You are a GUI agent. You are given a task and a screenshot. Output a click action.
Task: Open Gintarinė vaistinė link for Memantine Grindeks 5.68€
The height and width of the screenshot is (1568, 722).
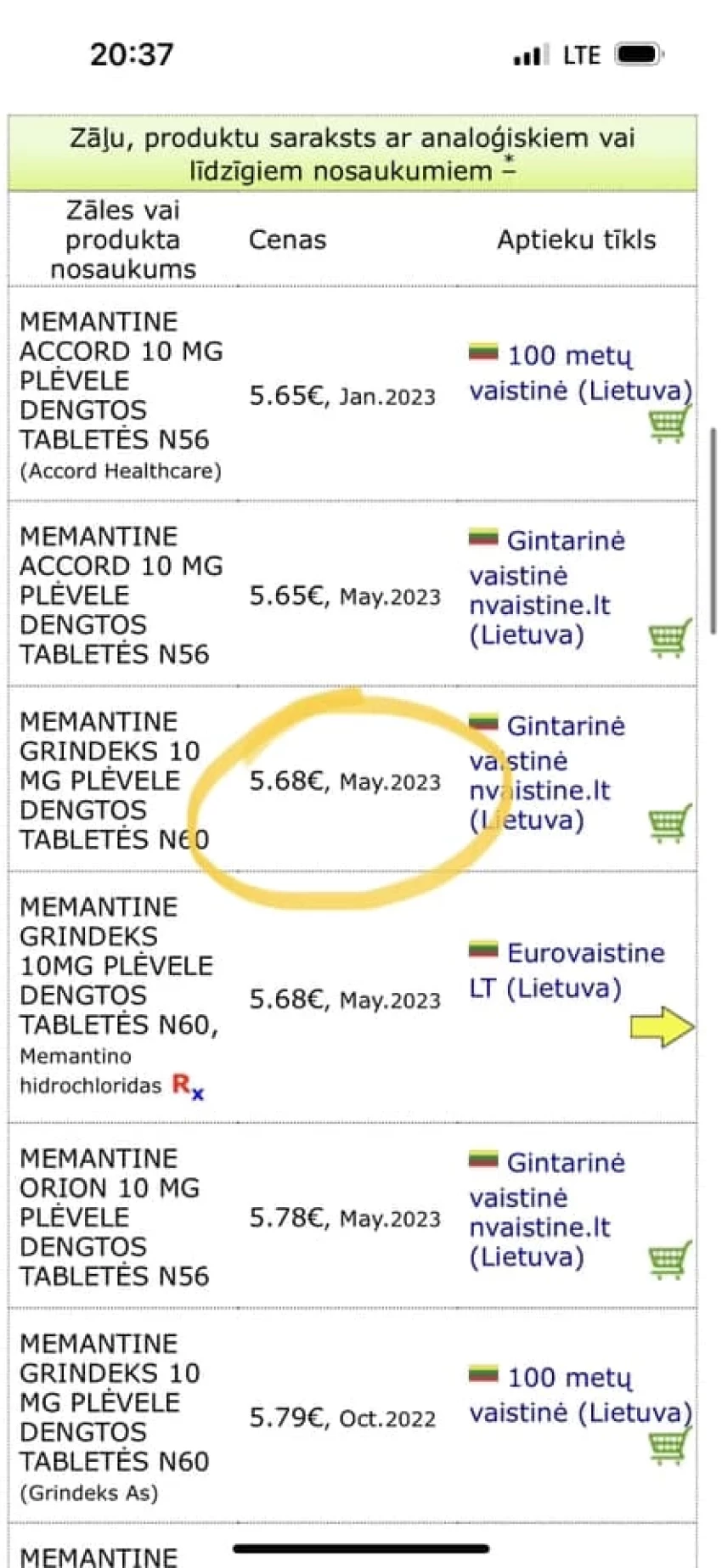(x=548, y=773)
